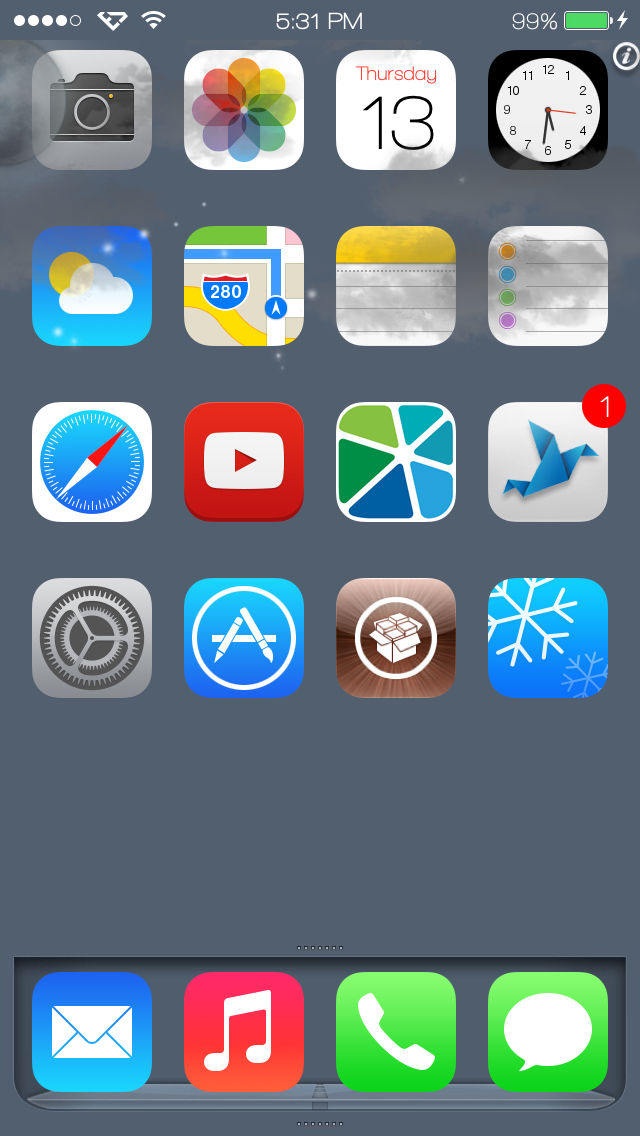Tap the info icon in the corner
Screen dimensions: 640x1136
click(626, 56)
